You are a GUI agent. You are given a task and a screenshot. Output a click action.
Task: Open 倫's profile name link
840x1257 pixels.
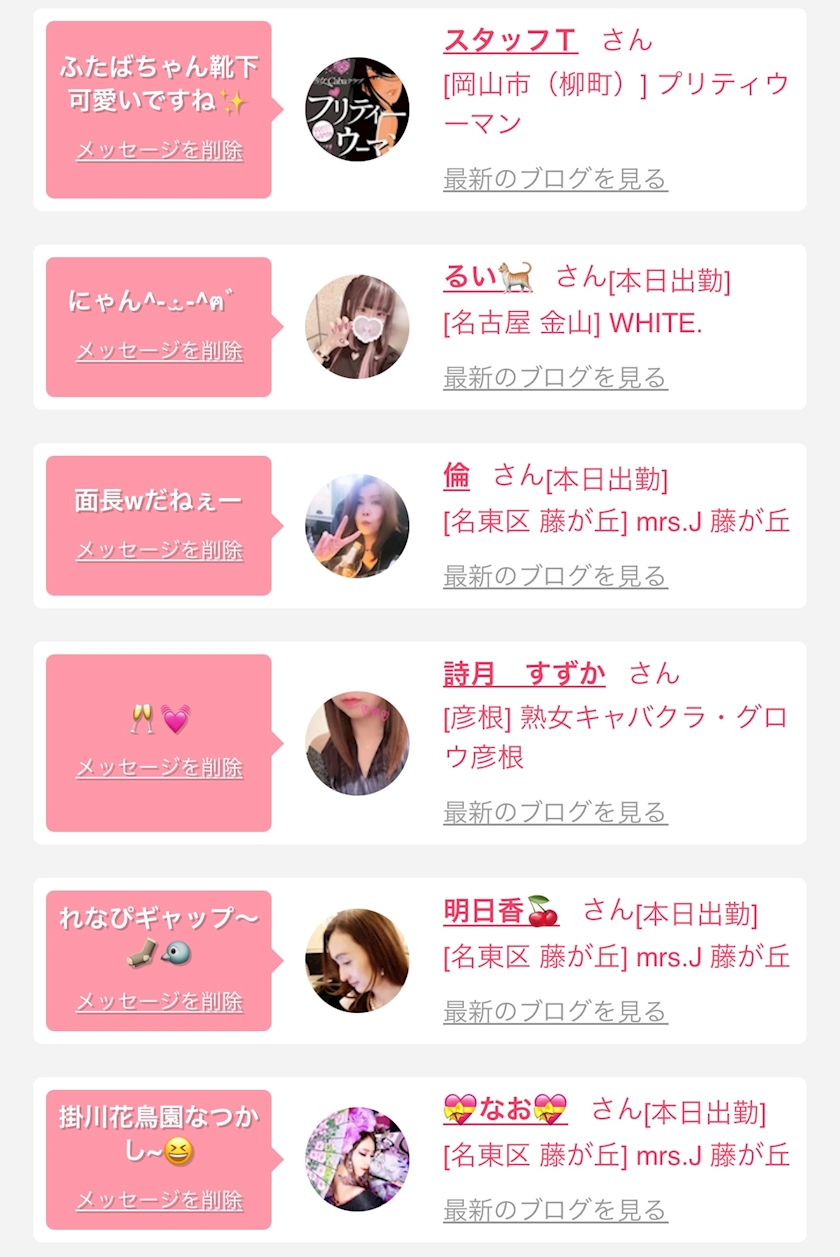457,476
